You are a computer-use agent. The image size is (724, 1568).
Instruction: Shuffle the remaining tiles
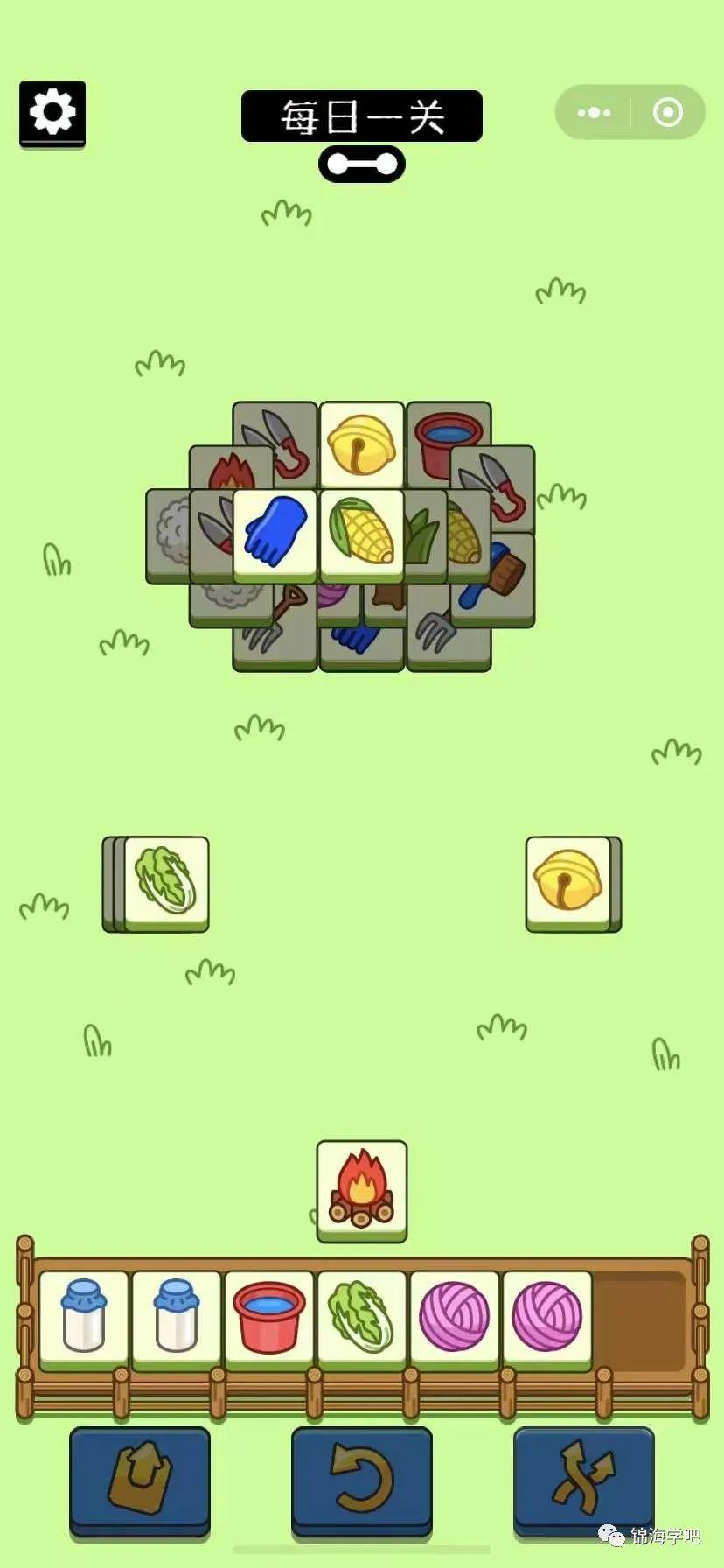583,1479
